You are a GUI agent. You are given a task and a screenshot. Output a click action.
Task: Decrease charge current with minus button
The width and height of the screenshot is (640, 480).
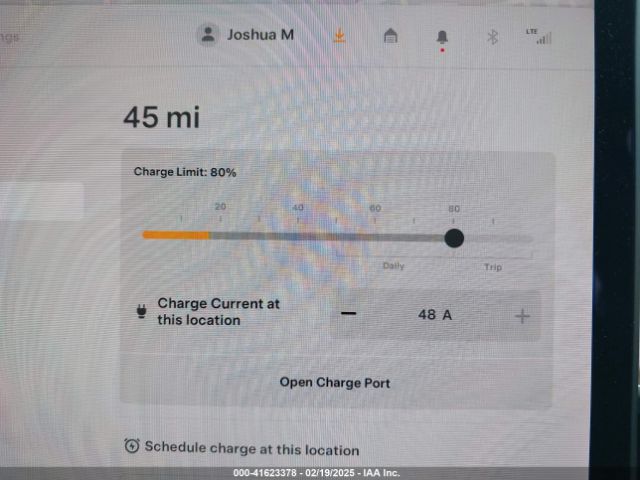348,315
